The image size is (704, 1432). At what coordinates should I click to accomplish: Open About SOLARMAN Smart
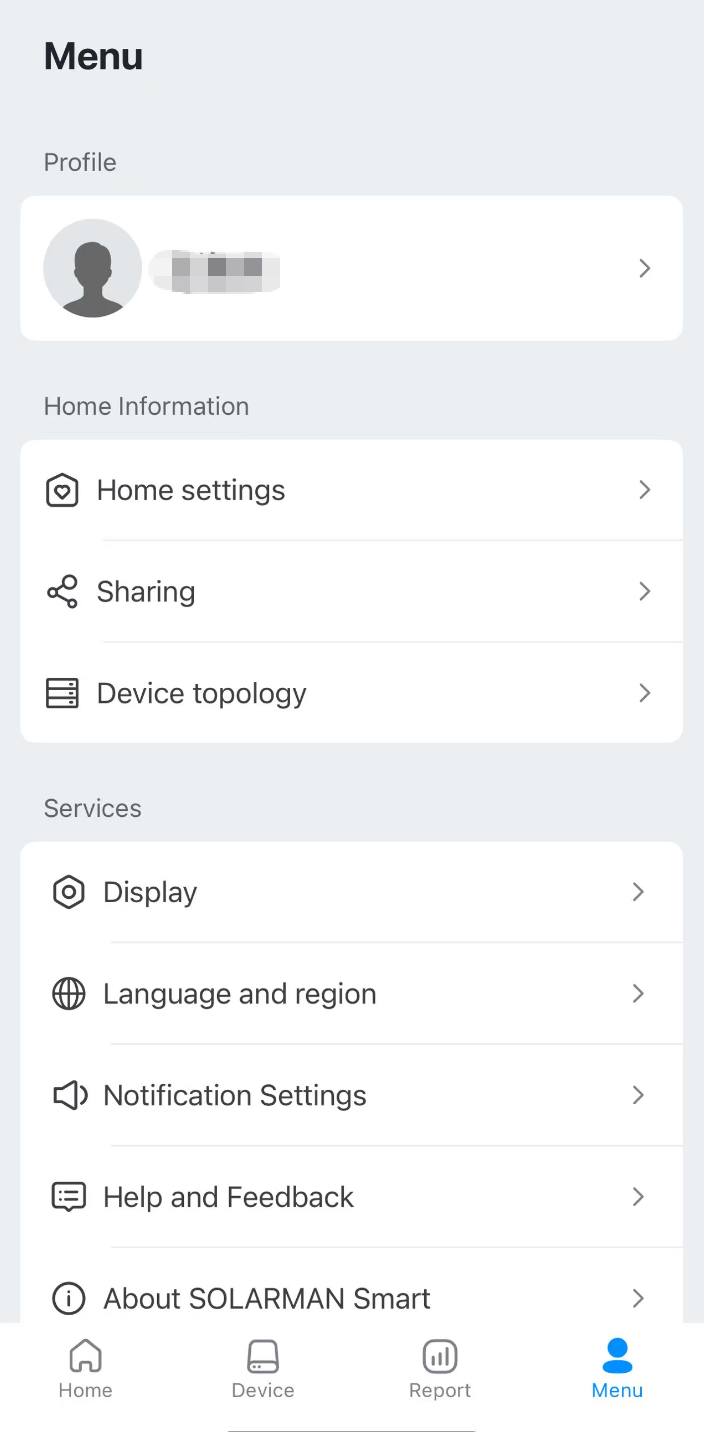pos(350,1298)
